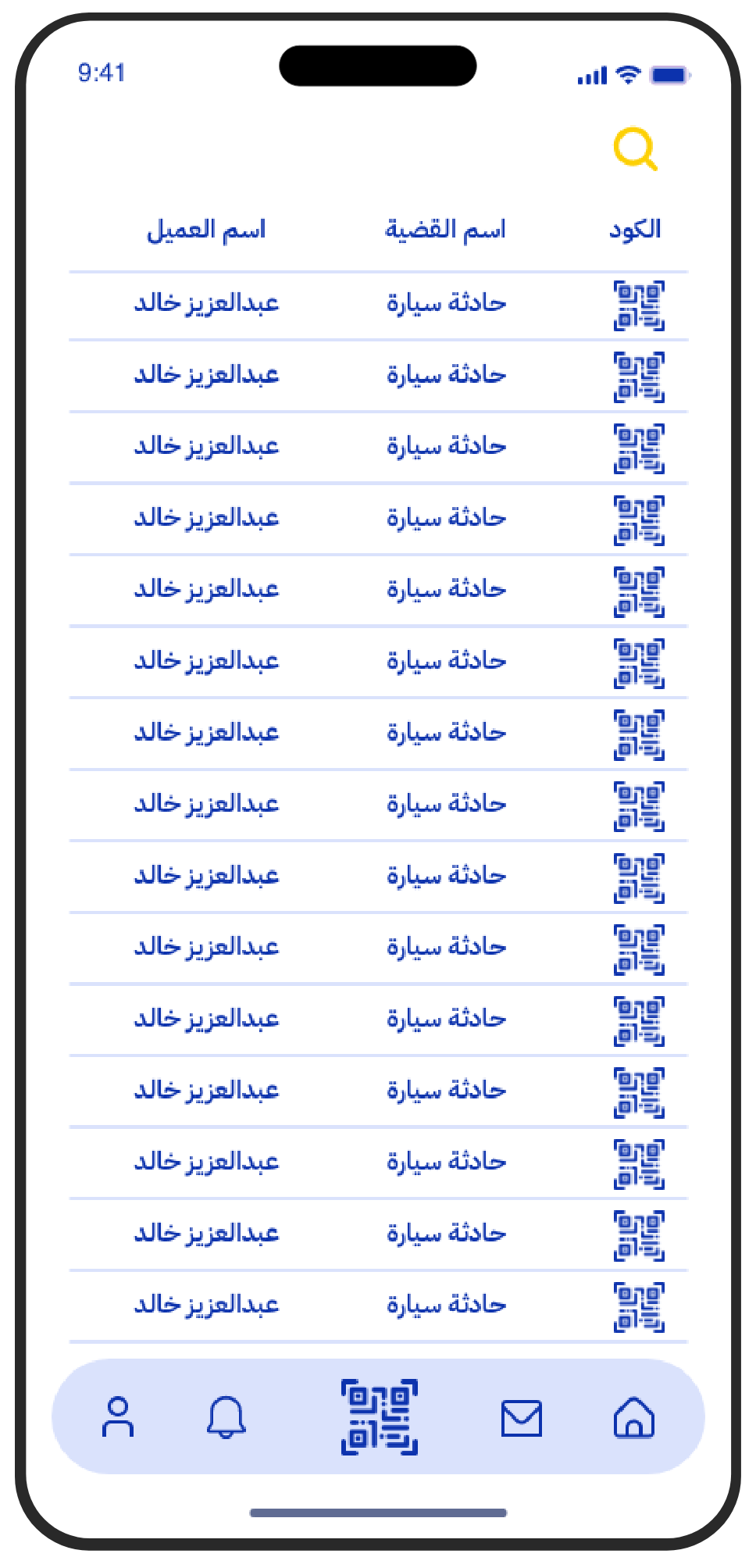Tap the QR code in the first row
Viewport: 756px width, 1568px height.
point(639,305)
